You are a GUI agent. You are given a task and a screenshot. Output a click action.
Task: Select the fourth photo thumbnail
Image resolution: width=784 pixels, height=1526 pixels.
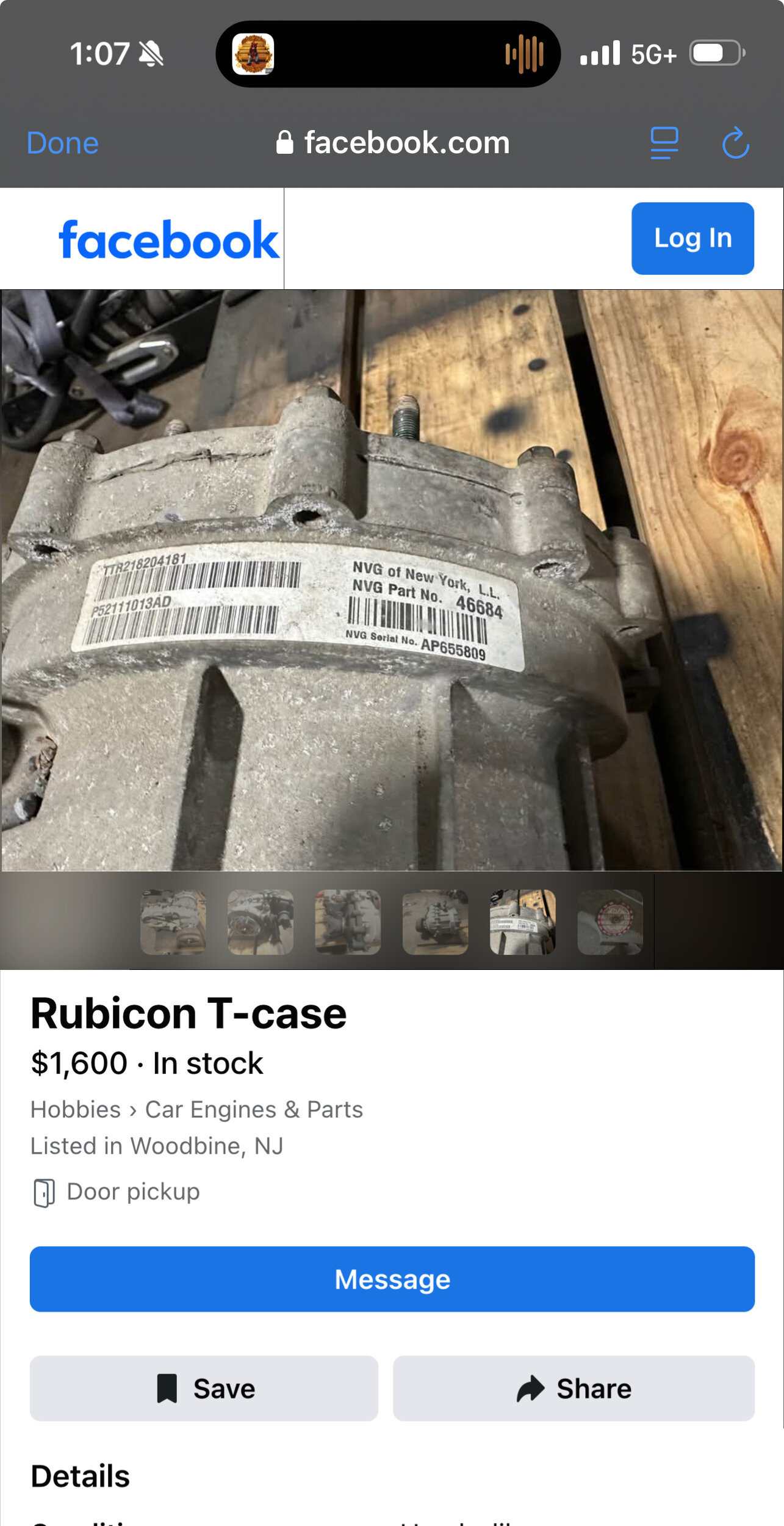(x=435, y=922)
